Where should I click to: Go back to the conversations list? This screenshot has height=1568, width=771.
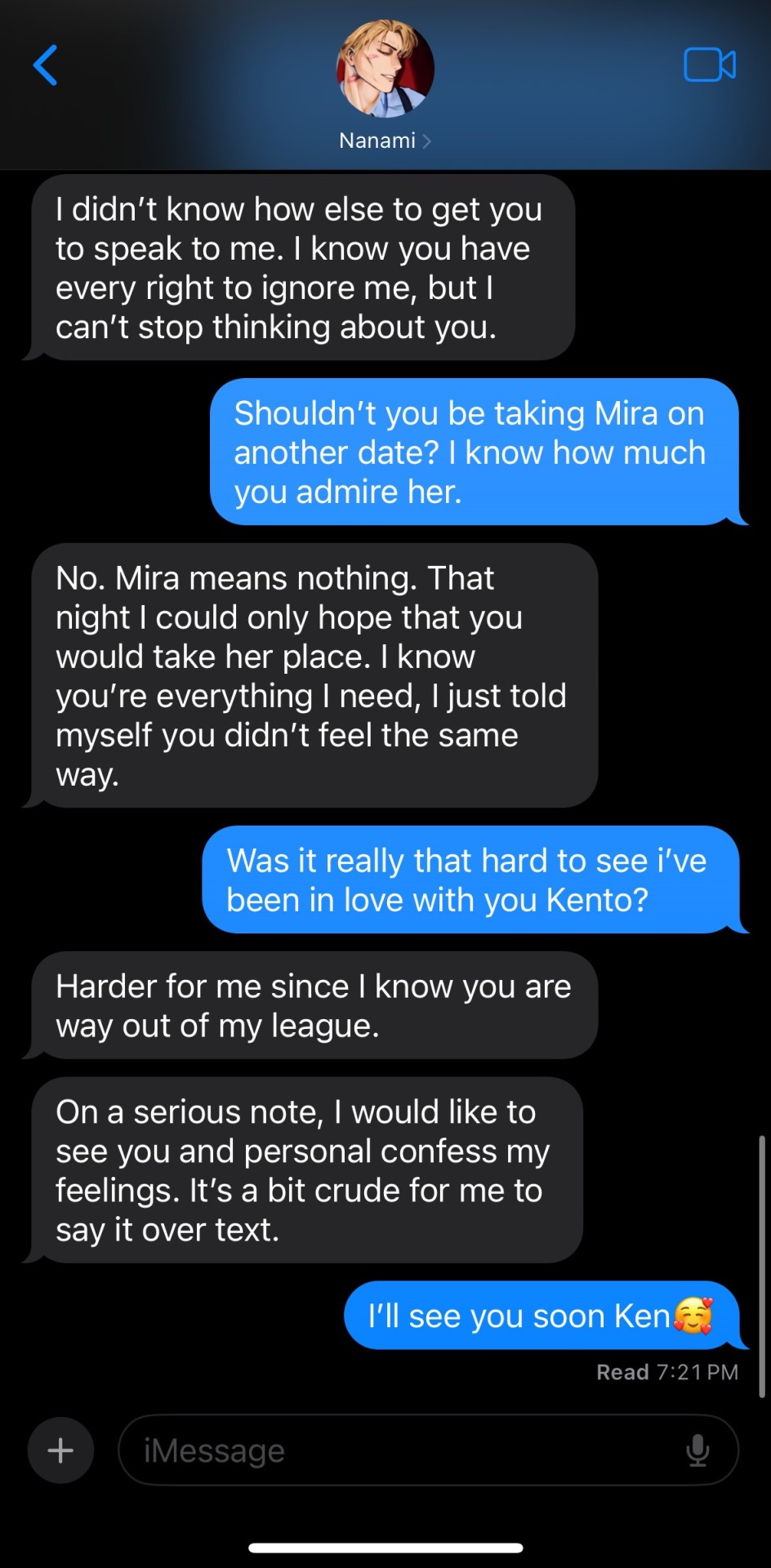[x=46, y=65]
